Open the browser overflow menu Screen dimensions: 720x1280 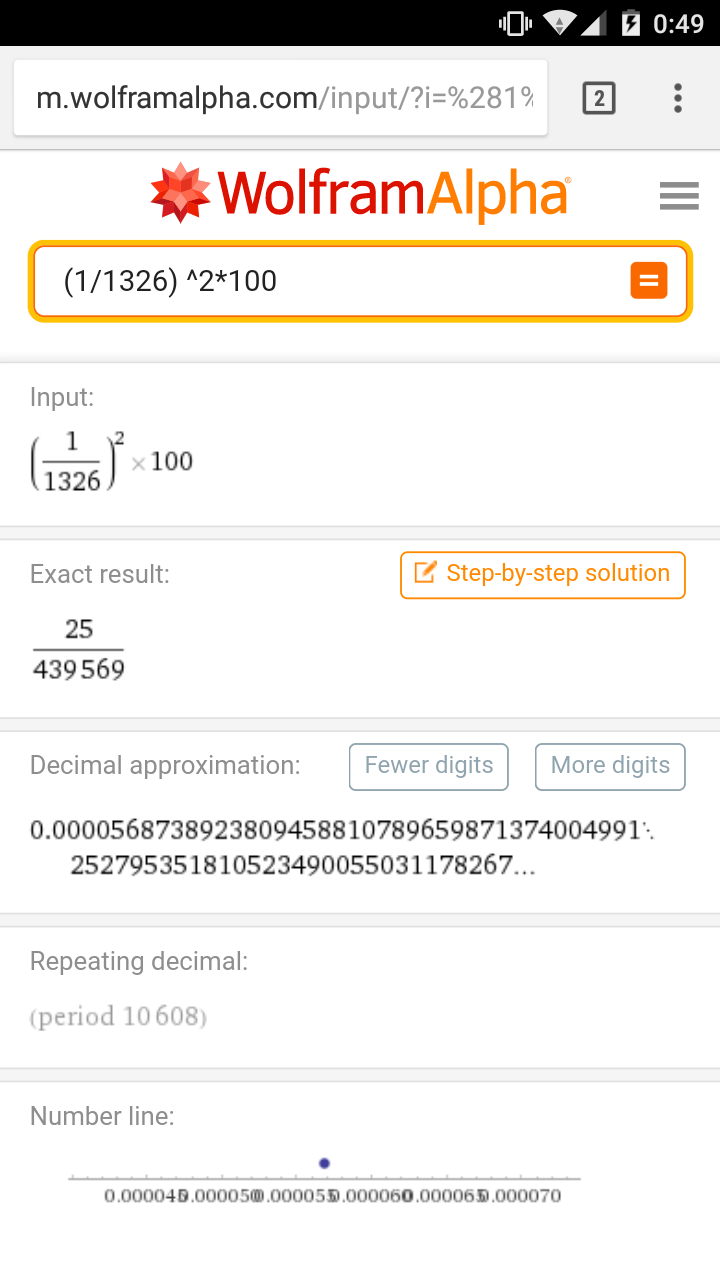[x=678, y=98]
